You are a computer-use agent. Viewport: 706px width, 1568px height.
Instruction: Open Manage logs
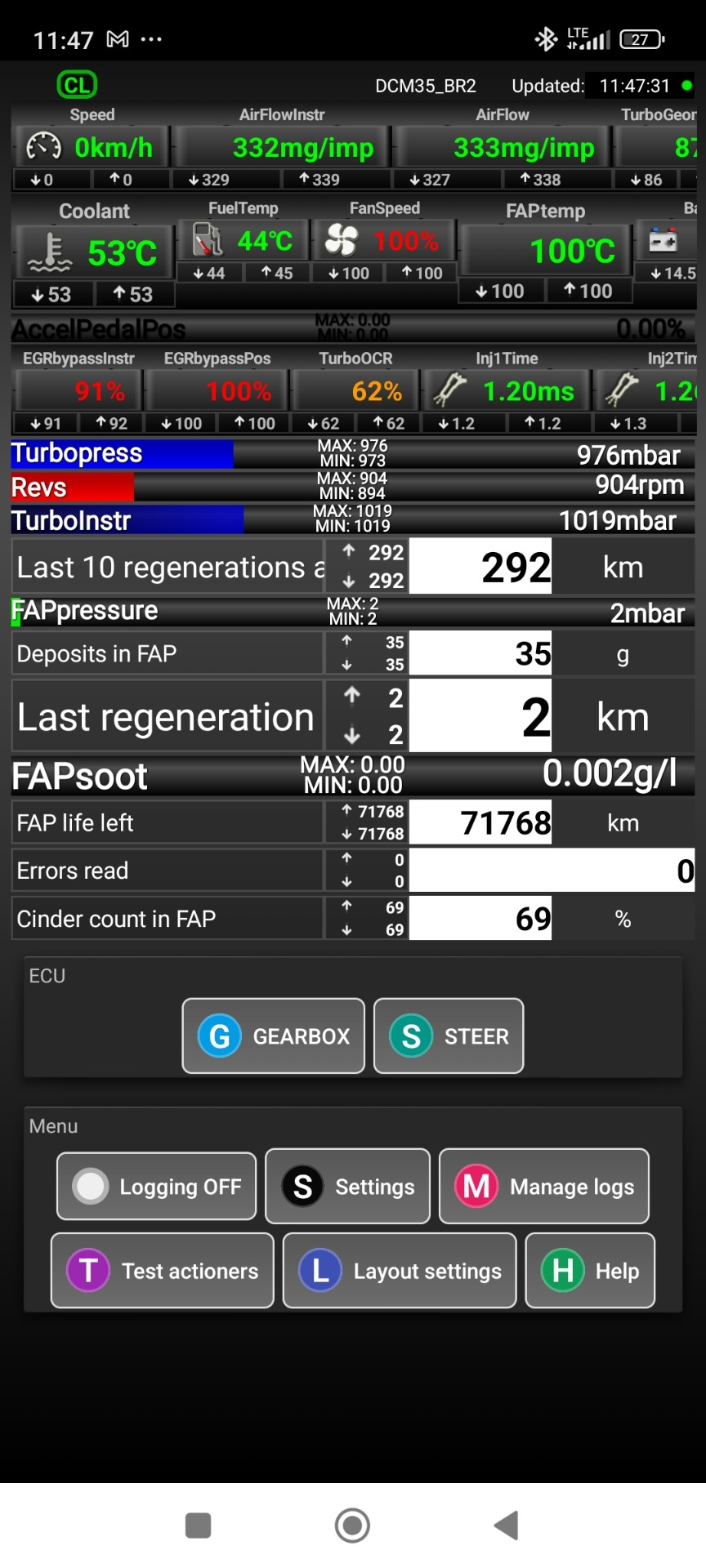tap(543, 1186)
